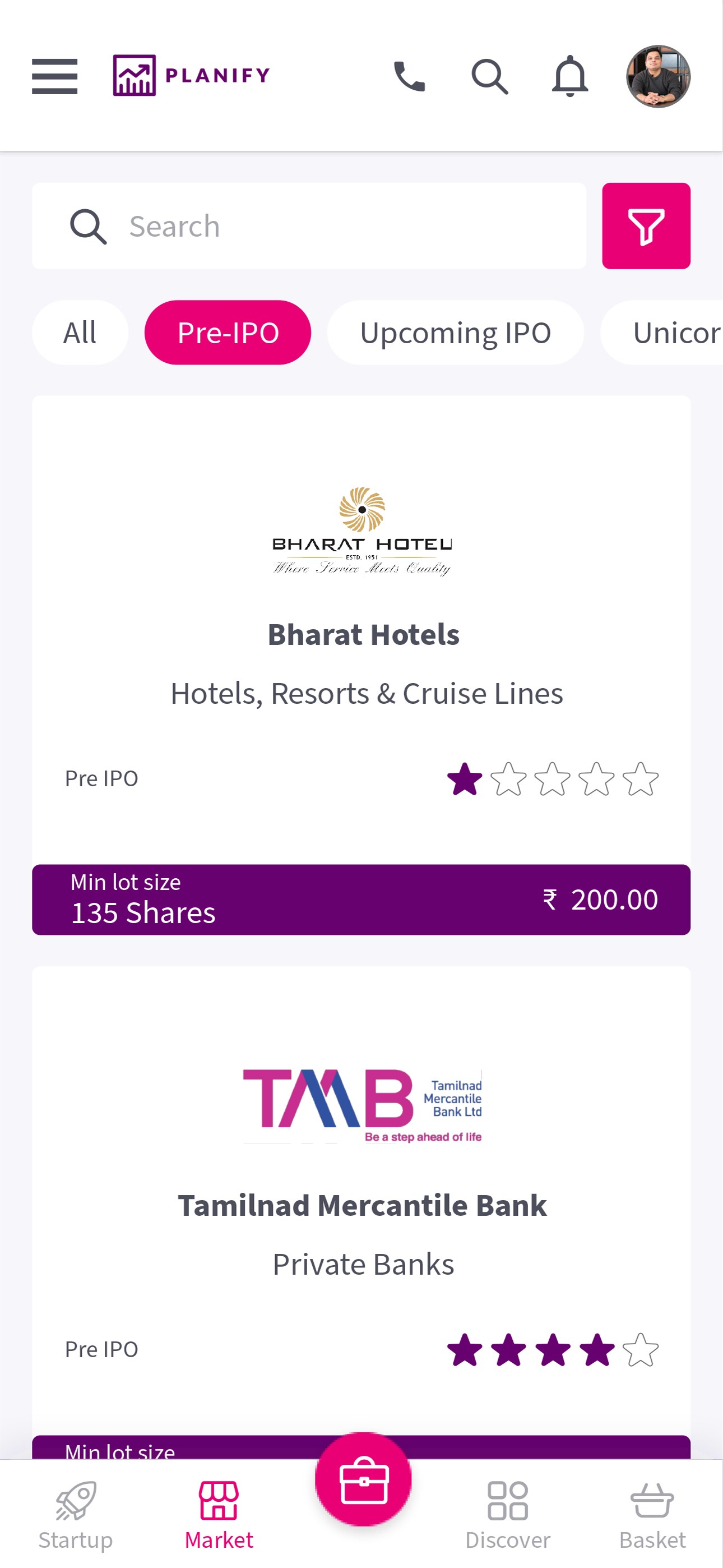The image size is (723, 1568).
Task: Open the profile picture avatar
Action: coord(658,77)
